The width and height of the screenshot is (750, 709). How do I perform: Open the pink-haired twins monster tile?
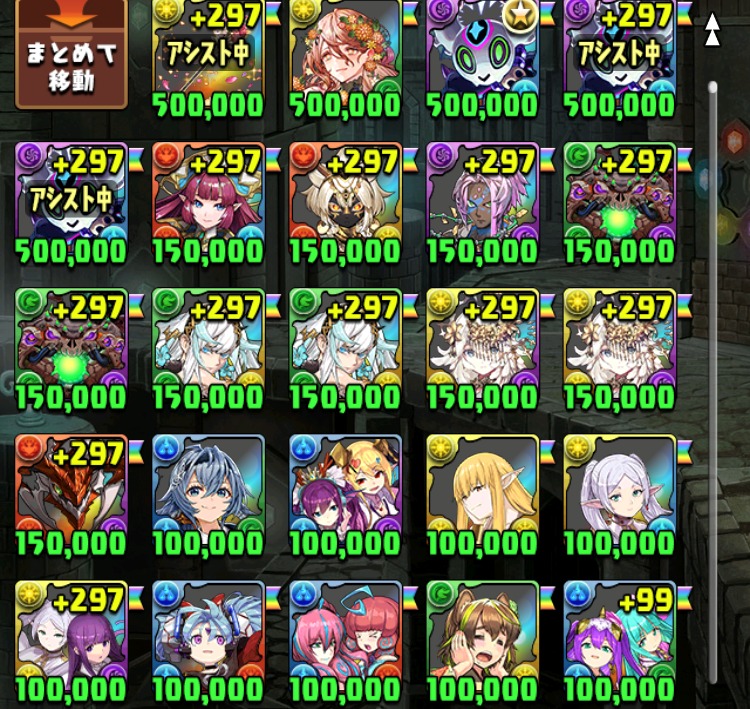[x=345, y=640]
